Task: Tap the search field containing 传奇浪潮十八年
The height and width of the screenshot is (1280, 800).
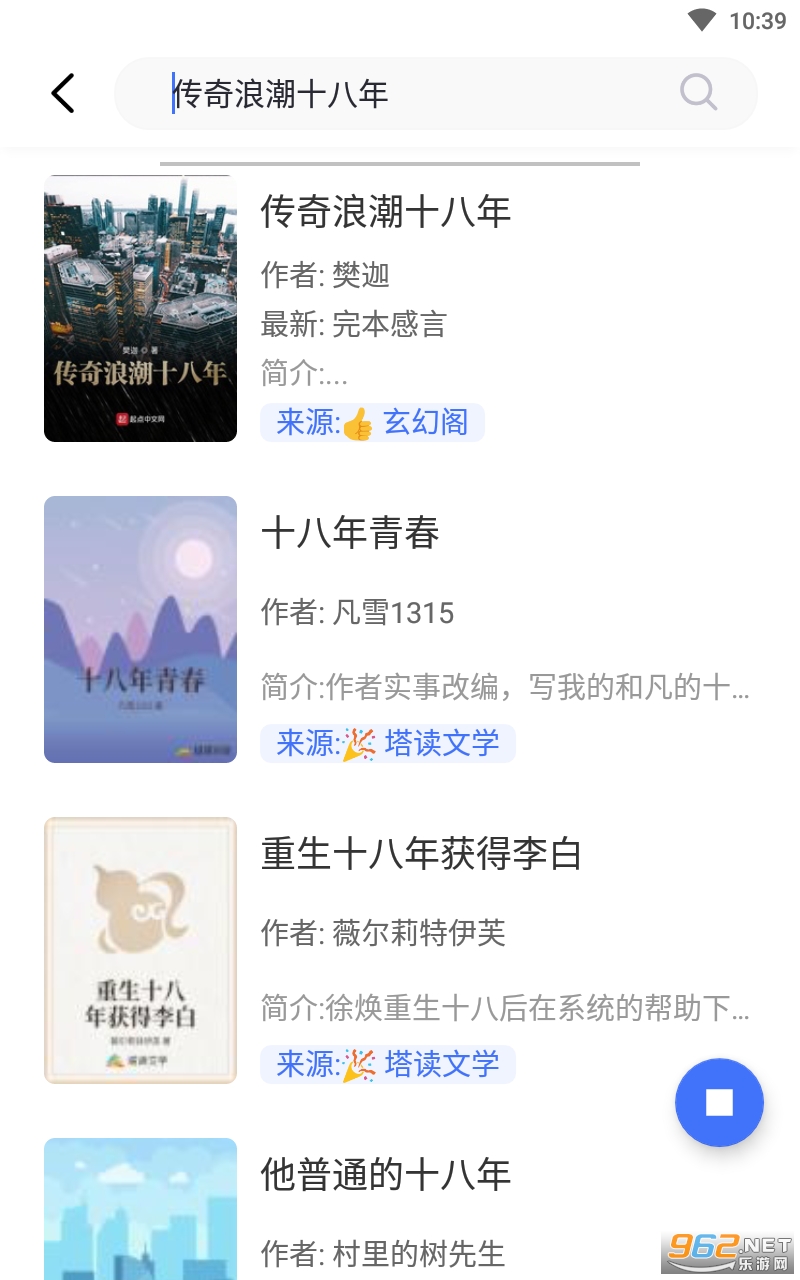Action: coord(400,94)
